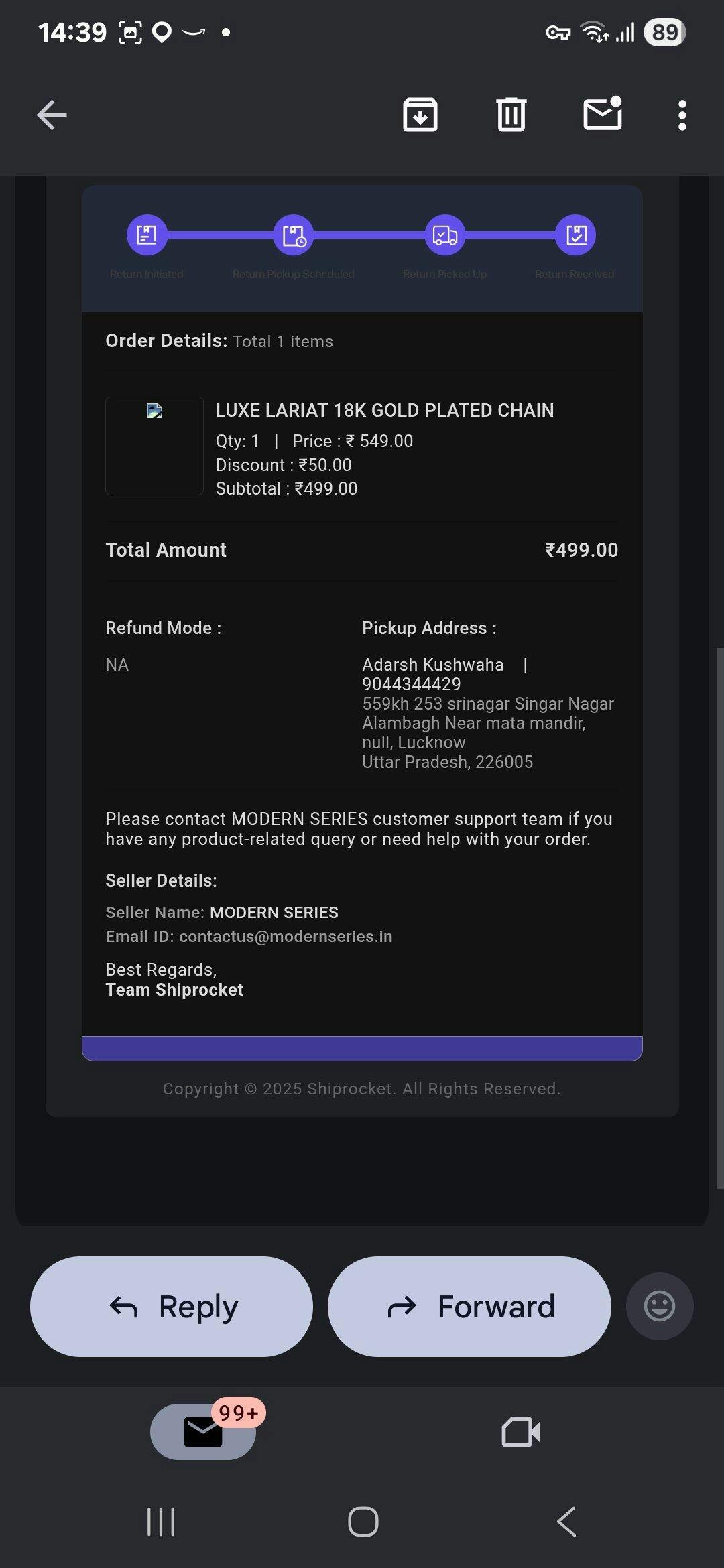Image resolution: width=724 pixels, height=1568 pixels.
Task: Go back to the inbox
Action: [x=52, y=115]
